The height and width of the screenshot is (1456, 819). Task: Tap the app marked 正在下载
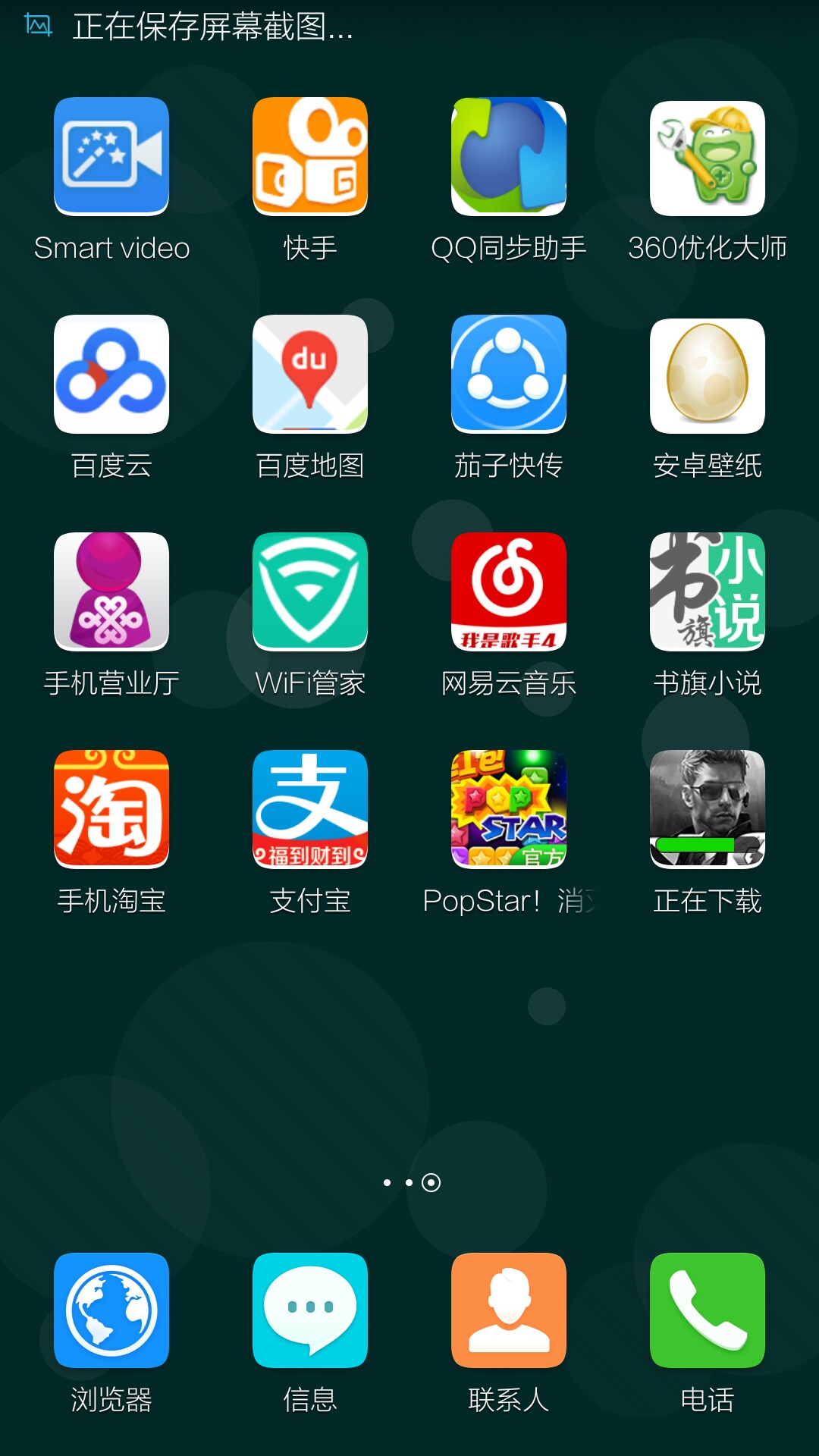coord(708,809)
